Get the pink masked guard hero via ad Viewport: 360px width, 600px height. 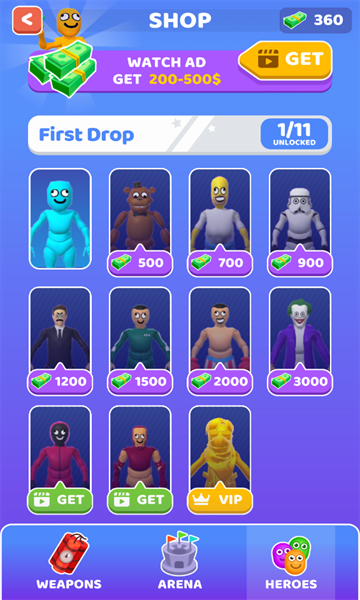tap(60, 500)
